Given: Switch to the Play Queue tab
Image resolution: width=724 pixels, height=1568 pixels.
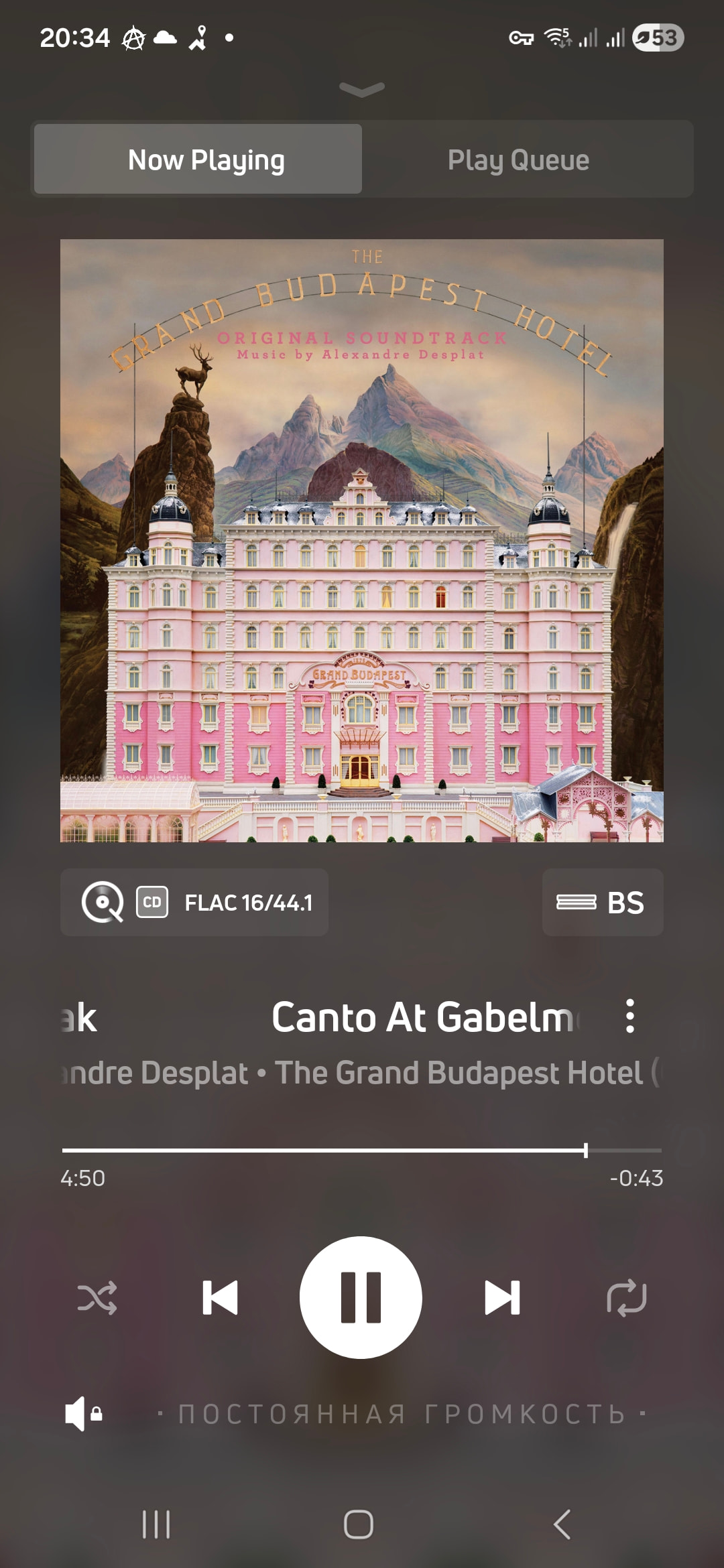Looking at the screenshot, I should pos(518,160).
